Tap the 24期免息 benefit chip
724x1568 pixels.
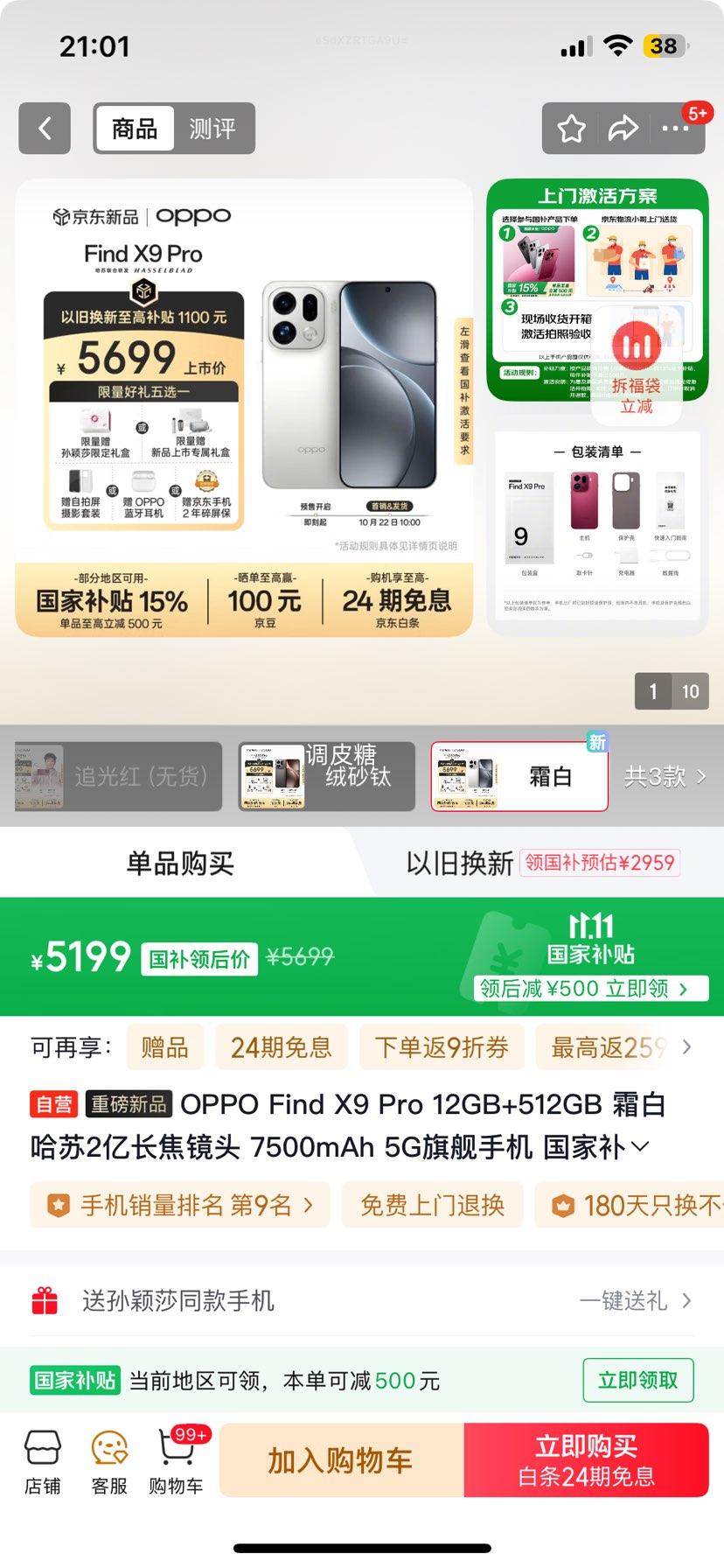(x=281, y=1047)
